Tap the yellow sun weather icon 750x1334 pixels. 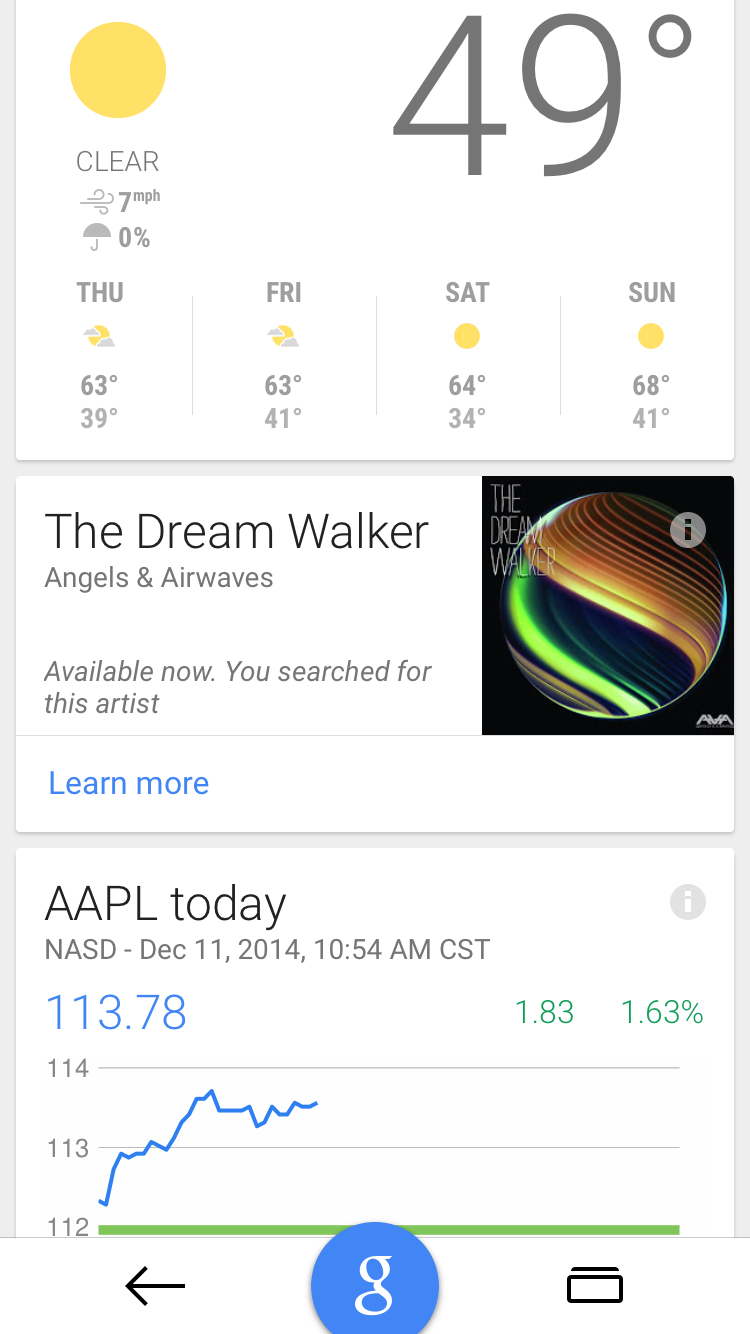pyautogui.click(x=117, y=69)
